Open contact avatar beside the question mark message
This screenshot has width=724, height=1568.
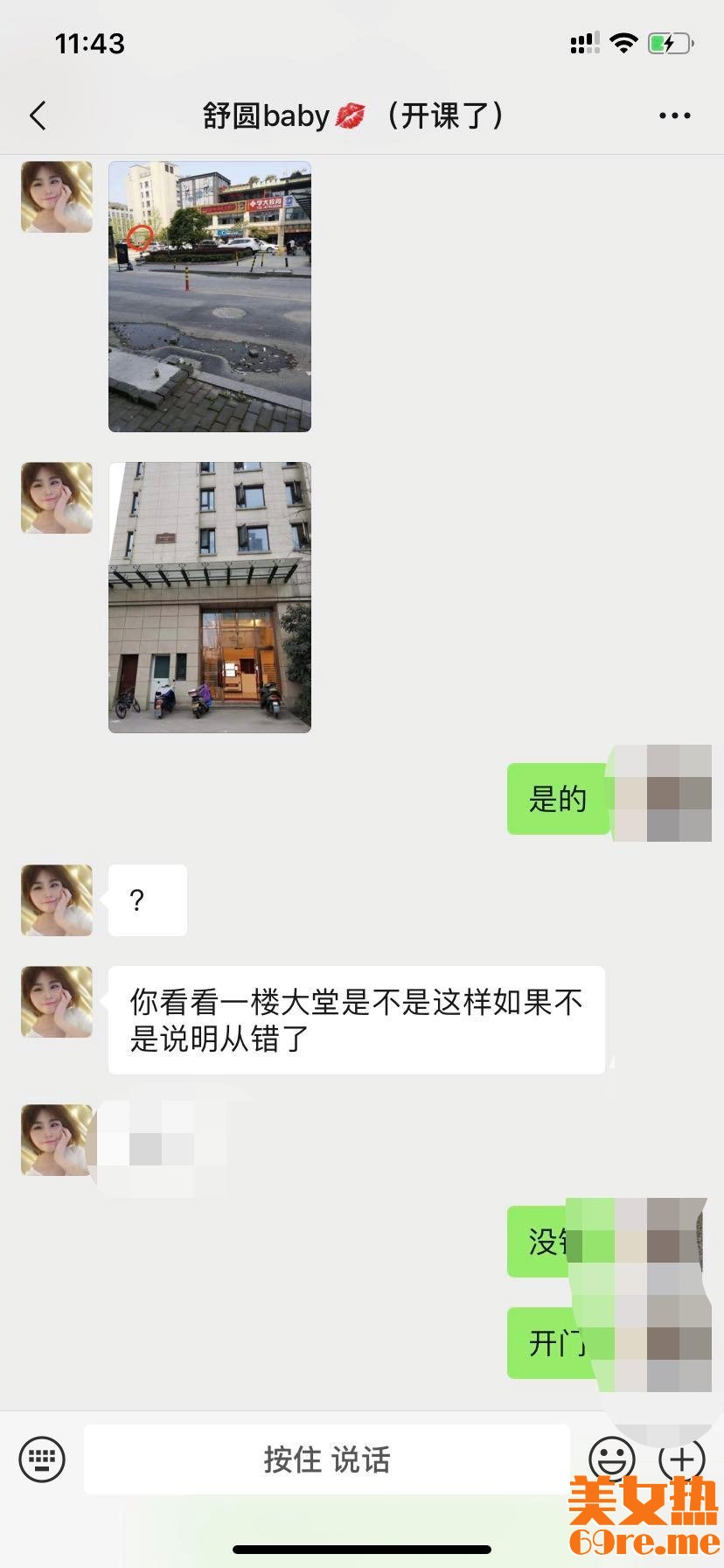tap(57, 899)
